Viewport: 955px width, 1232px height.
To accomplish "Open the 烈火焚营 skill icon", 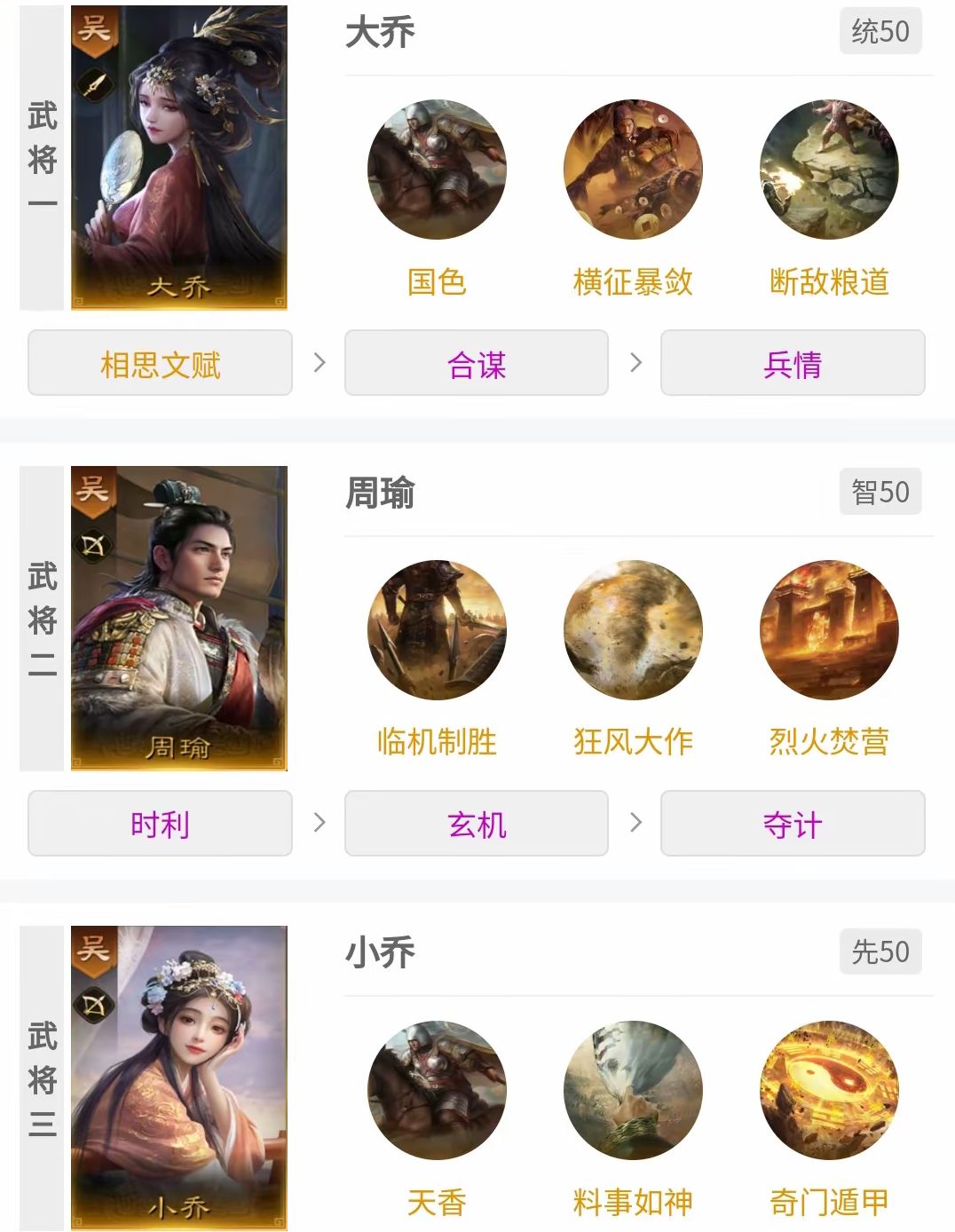I will pyautogui.click(x=829, y=630).
